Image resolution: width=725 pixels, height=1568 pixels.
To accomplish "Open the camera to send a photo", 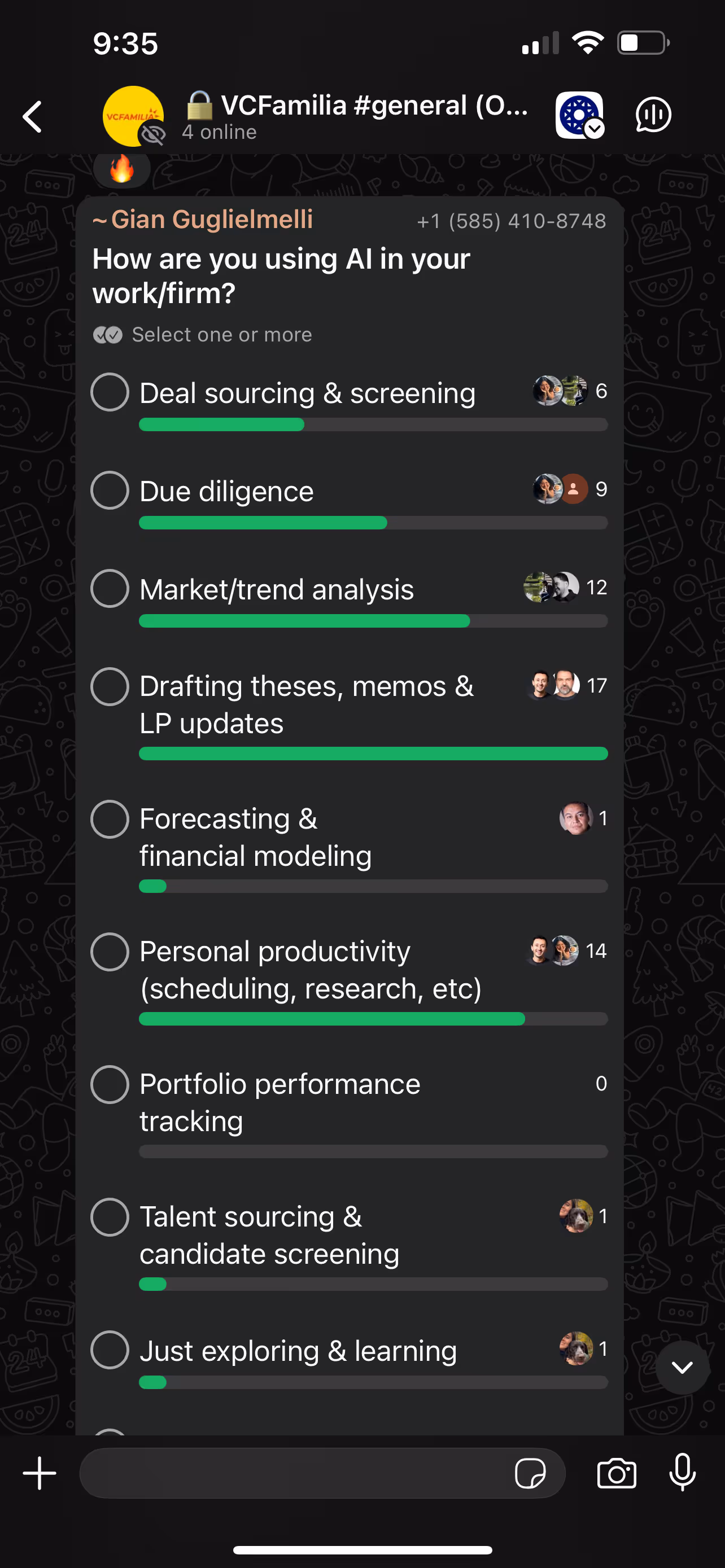I will (x=617, y=1474).
